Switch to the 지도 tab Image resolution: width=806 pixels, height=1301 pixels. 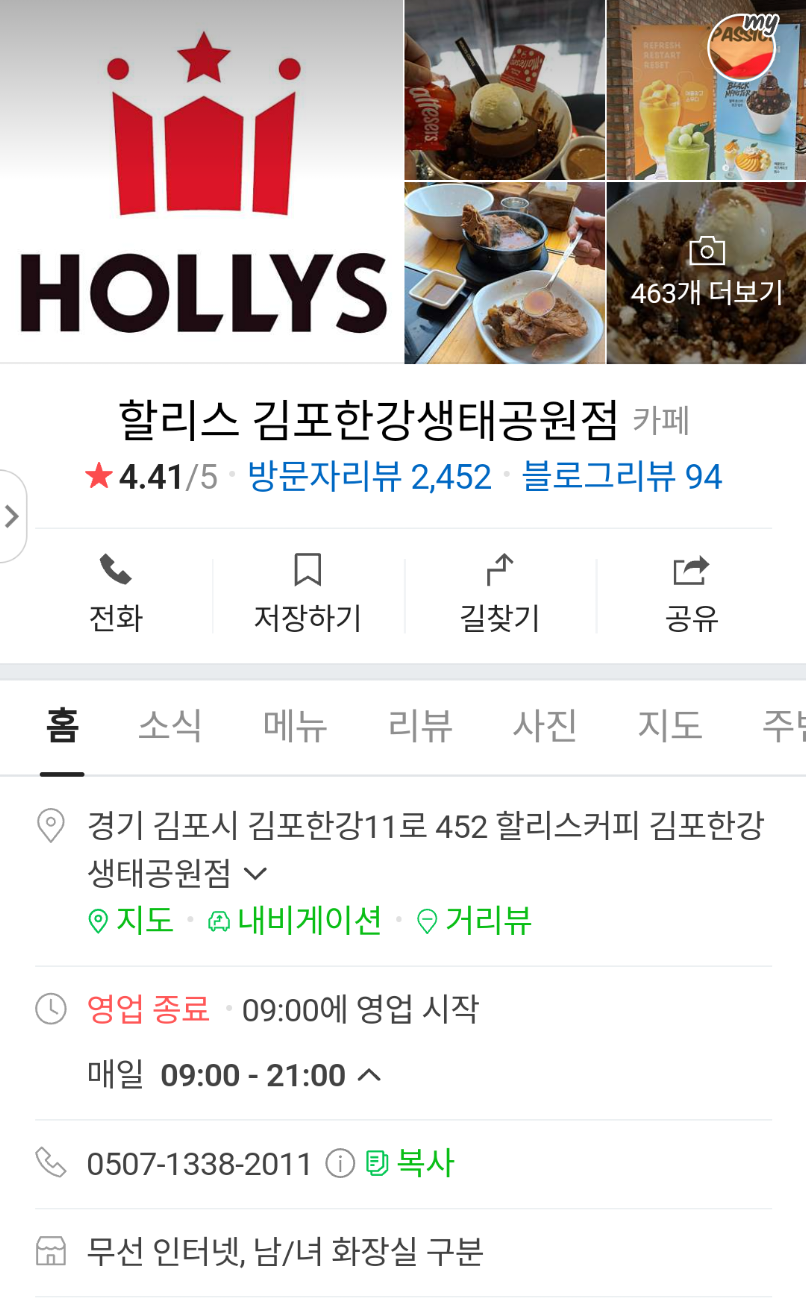(x=670, y=725)
